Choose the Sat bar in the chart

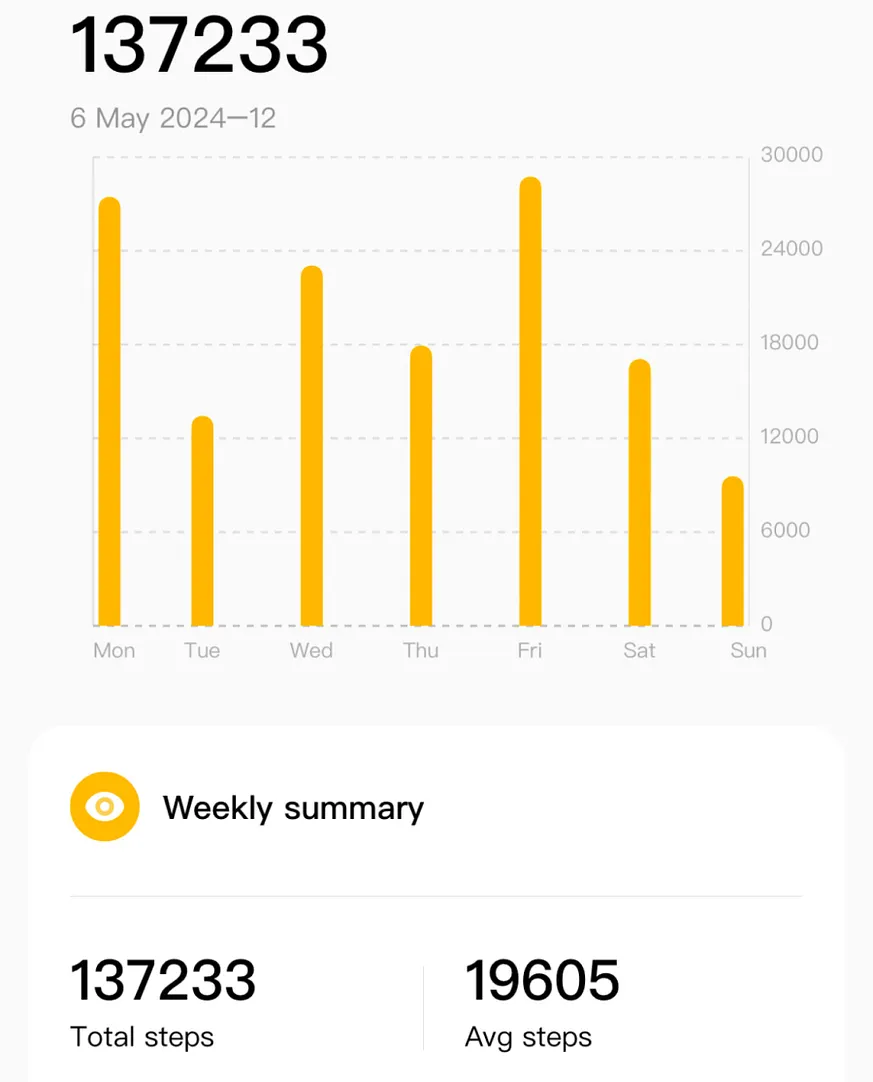(640, 492)
